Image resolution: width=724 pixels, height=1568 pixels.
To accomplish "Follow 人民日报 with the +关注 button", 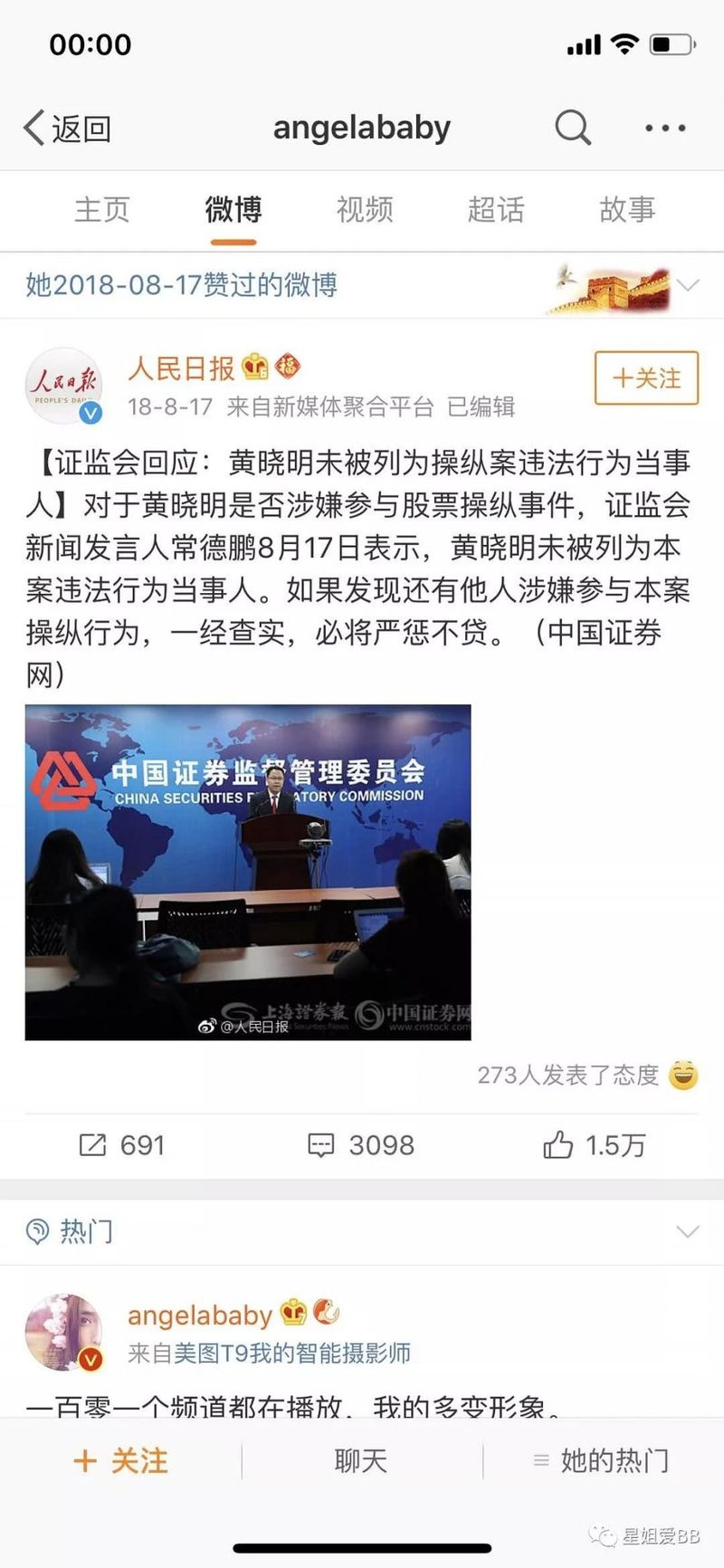I will 646,378.
